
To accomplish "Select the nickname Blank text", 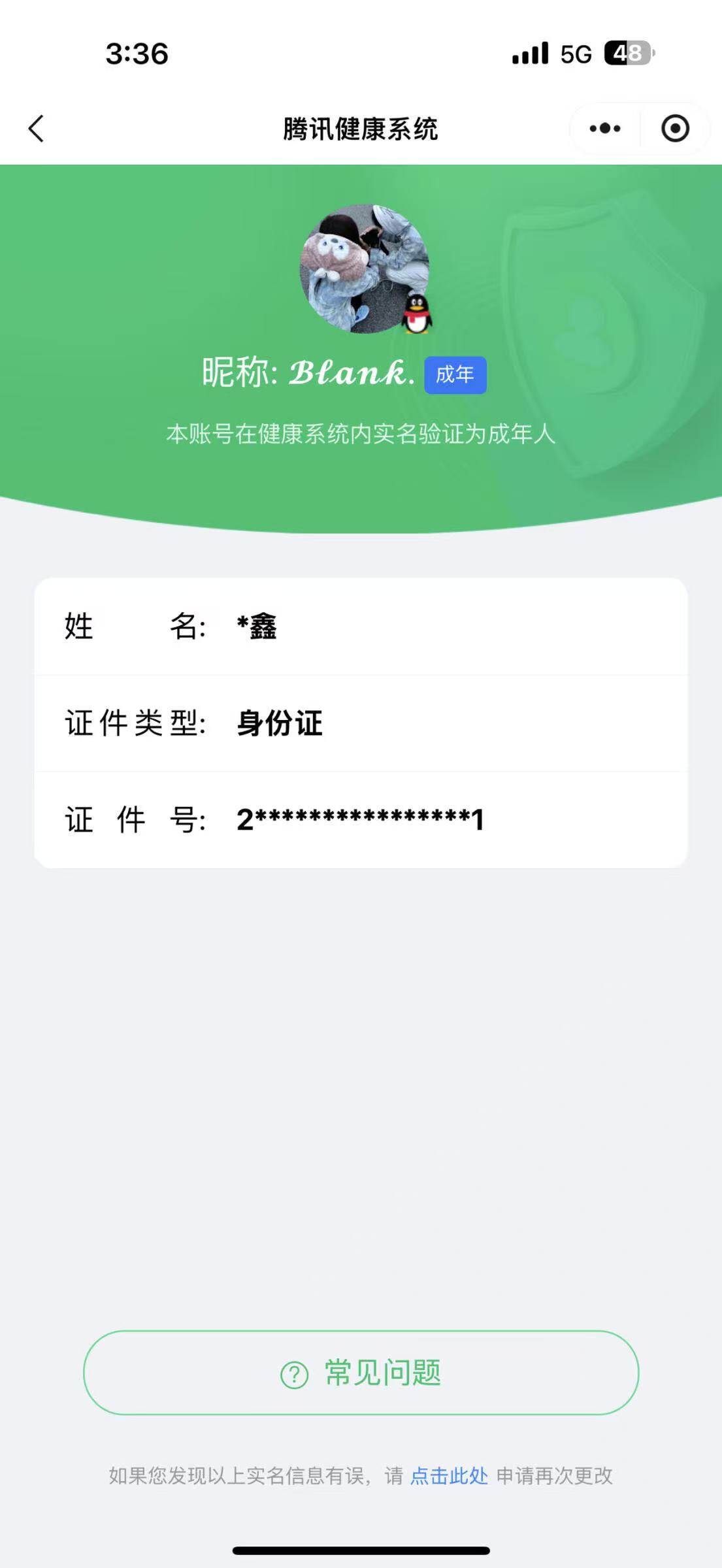I will pos(352,374).
